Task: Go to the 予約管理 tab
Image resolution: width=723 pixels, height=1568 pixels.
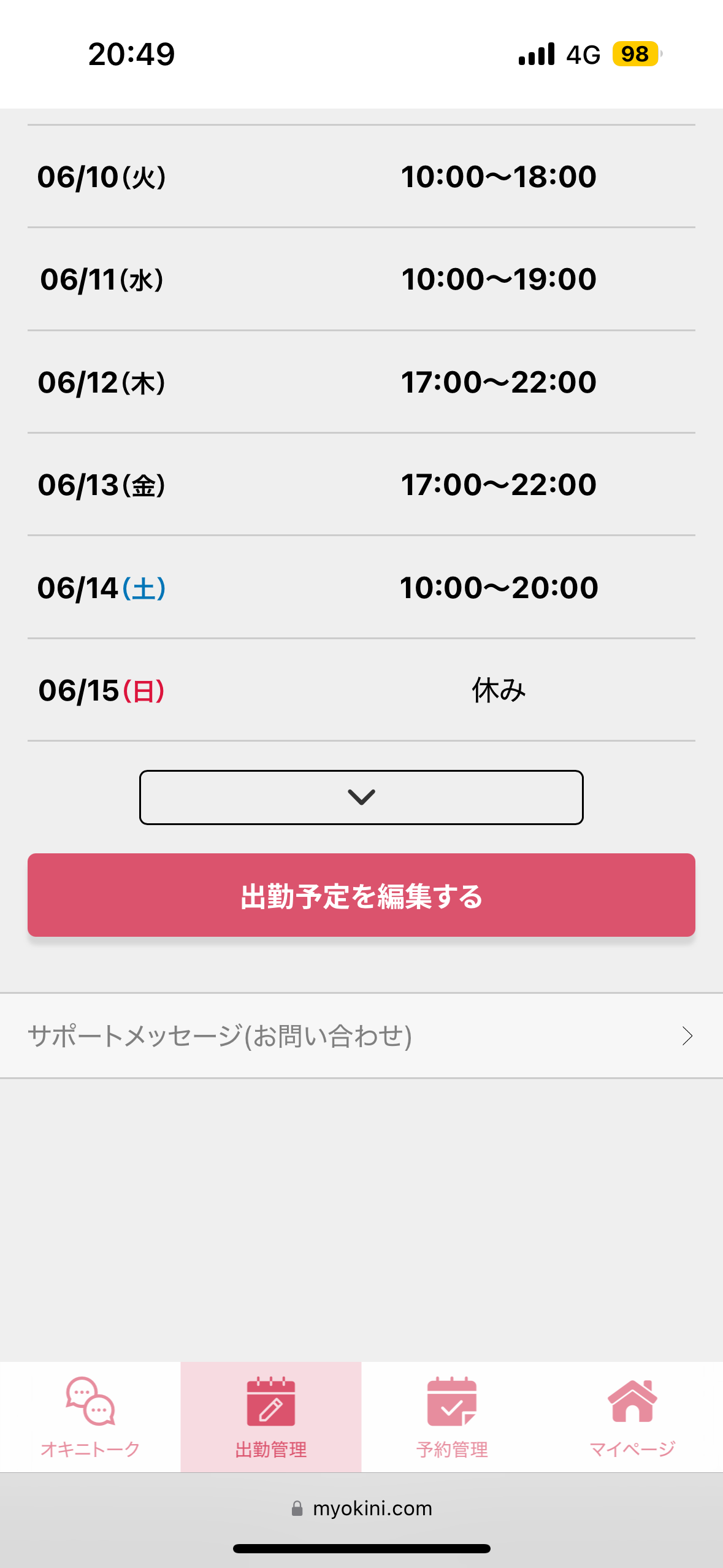Action: 452,1417
